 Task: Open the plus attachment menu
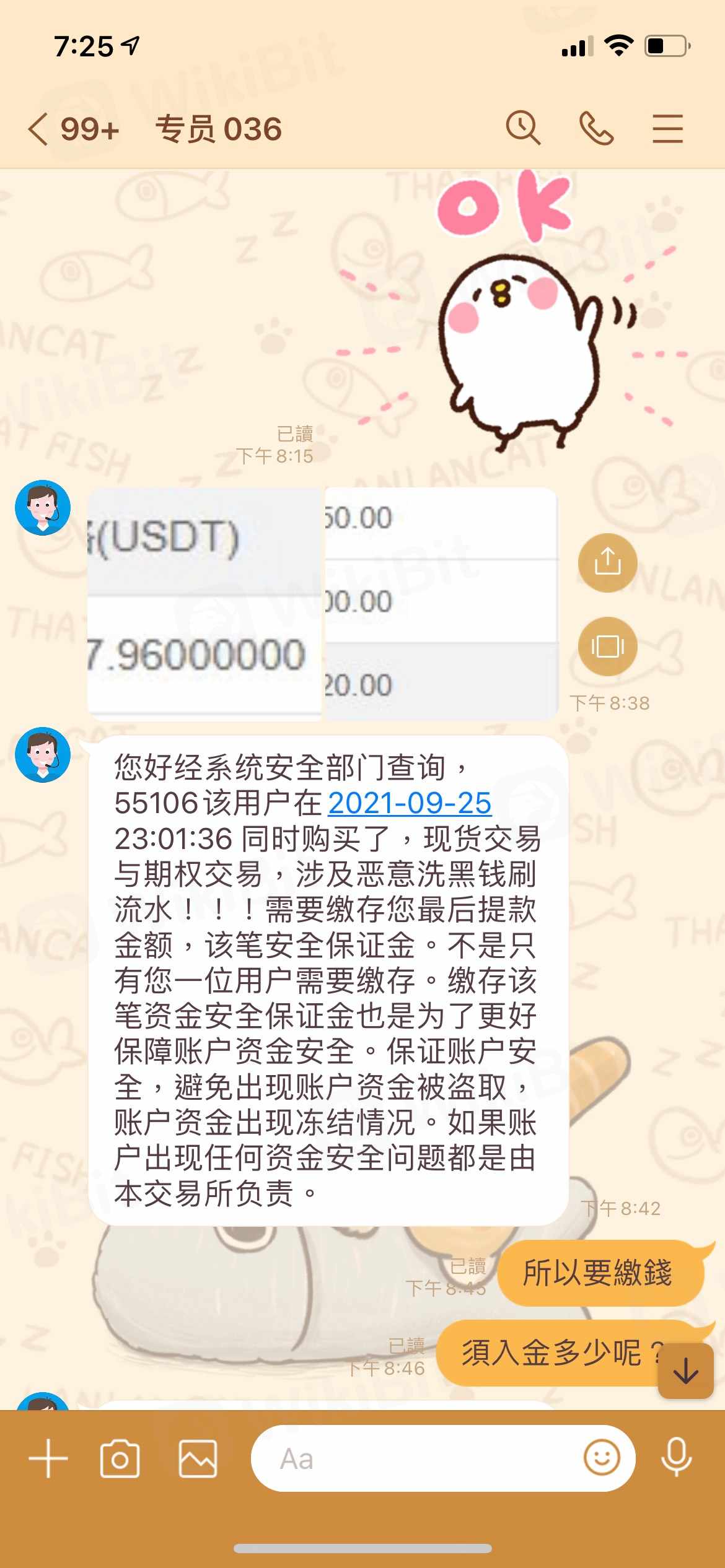[x=48, y=1459]
